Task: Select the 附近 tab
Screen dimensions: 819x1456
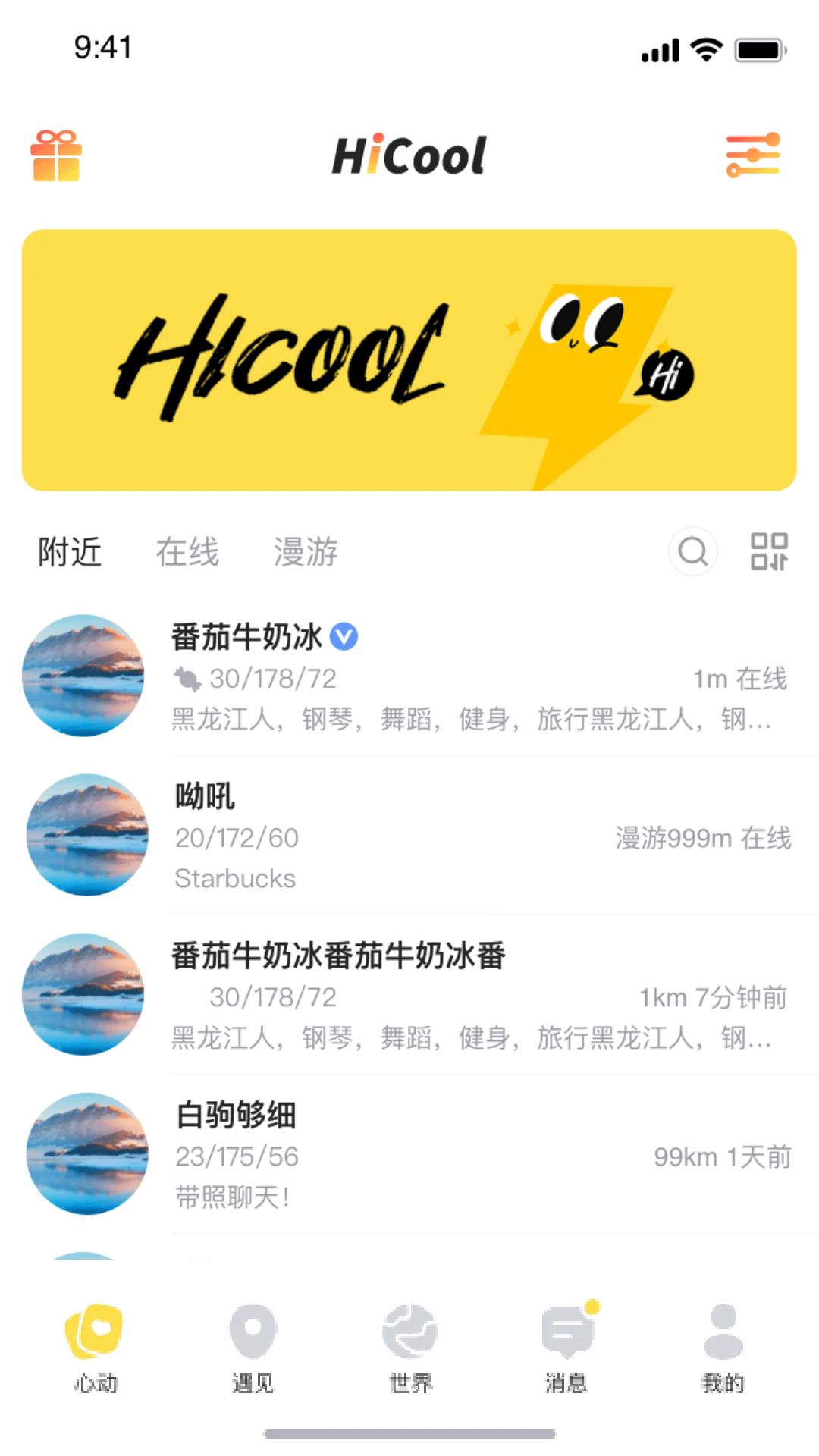Action: 70,551
